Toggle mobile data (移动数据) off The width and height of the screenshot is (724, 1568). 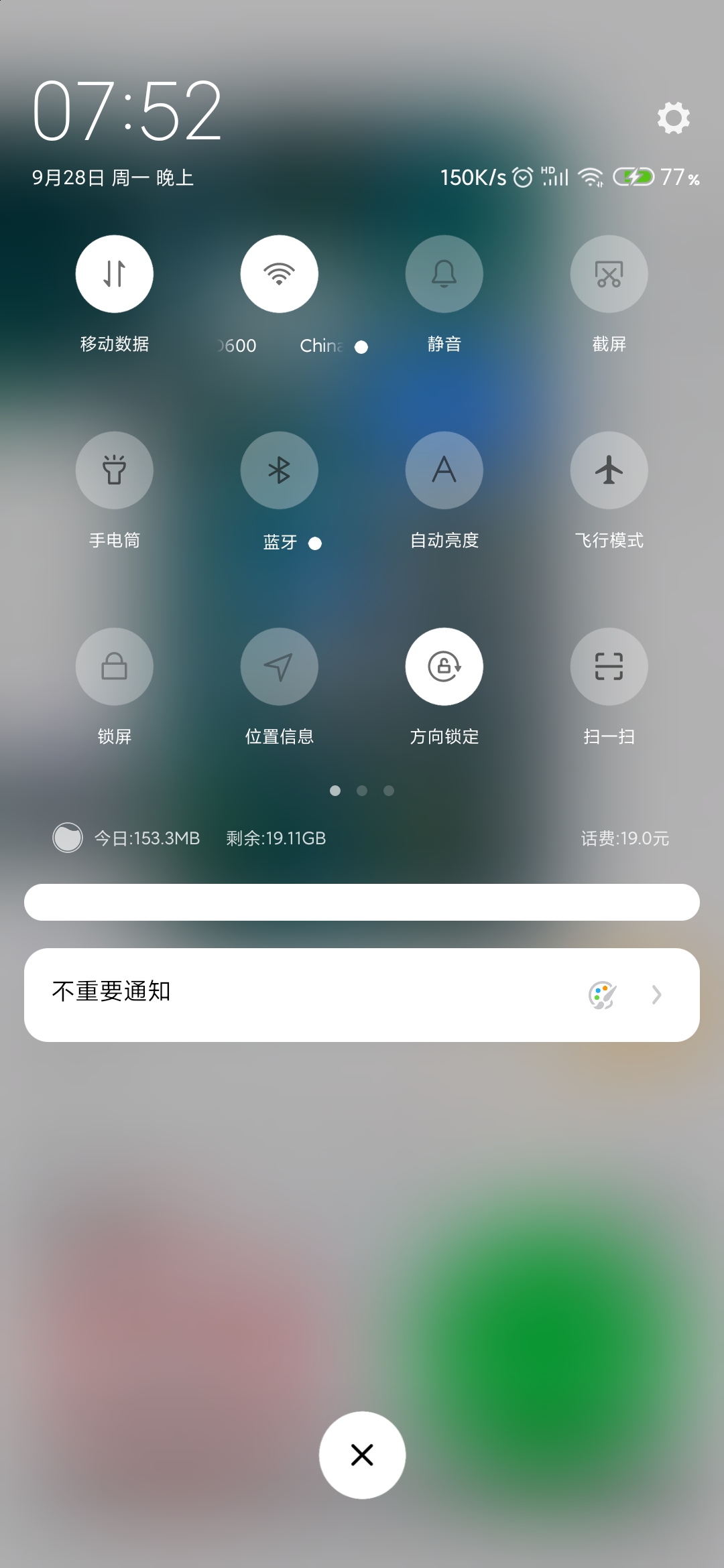[x=115, y=274]
